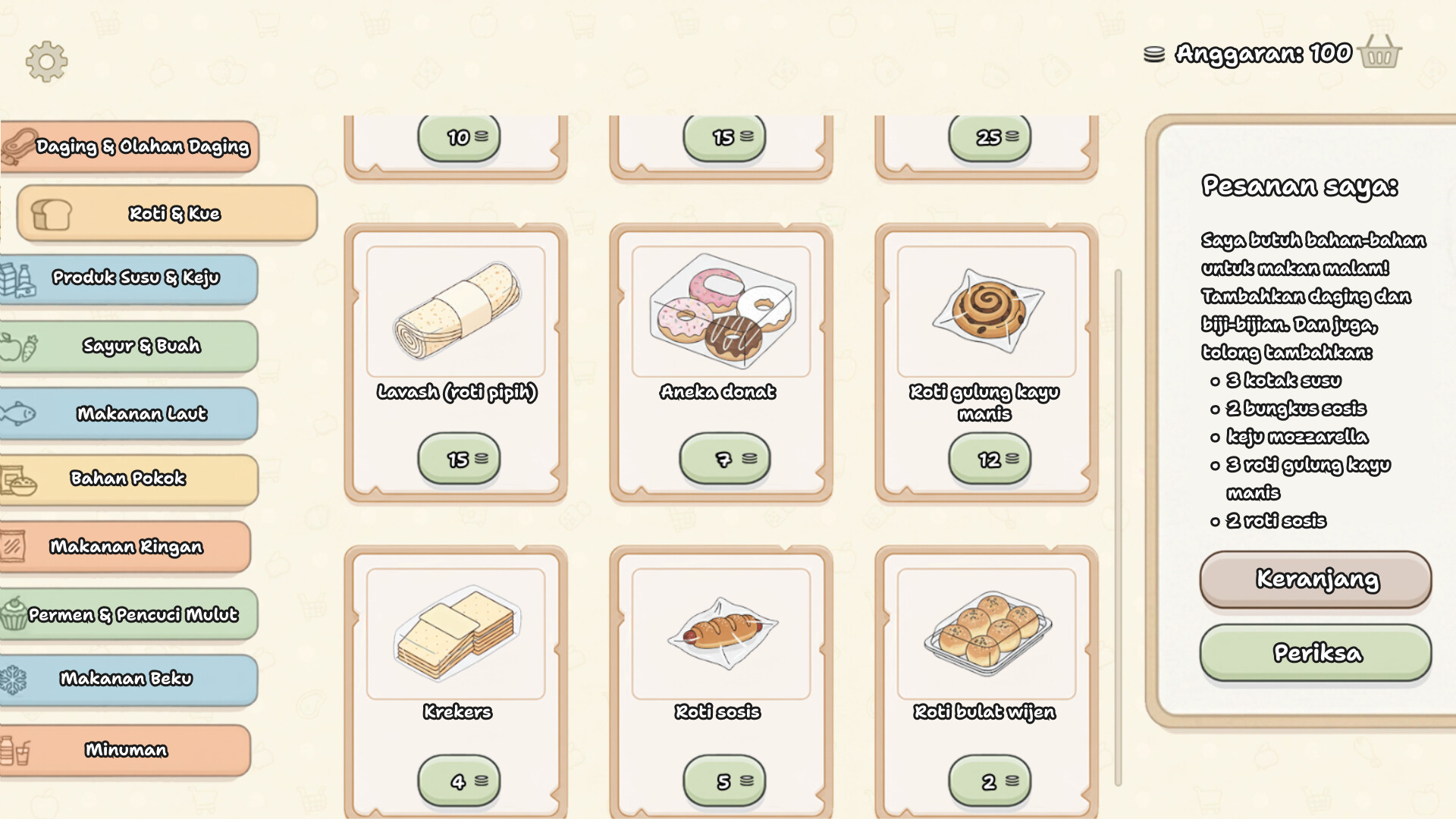Screen dimensions: 1456x819
Task: Add Roti bulat wijen for 2 coins
Action: pyautogui.click(x=990, y=781)
